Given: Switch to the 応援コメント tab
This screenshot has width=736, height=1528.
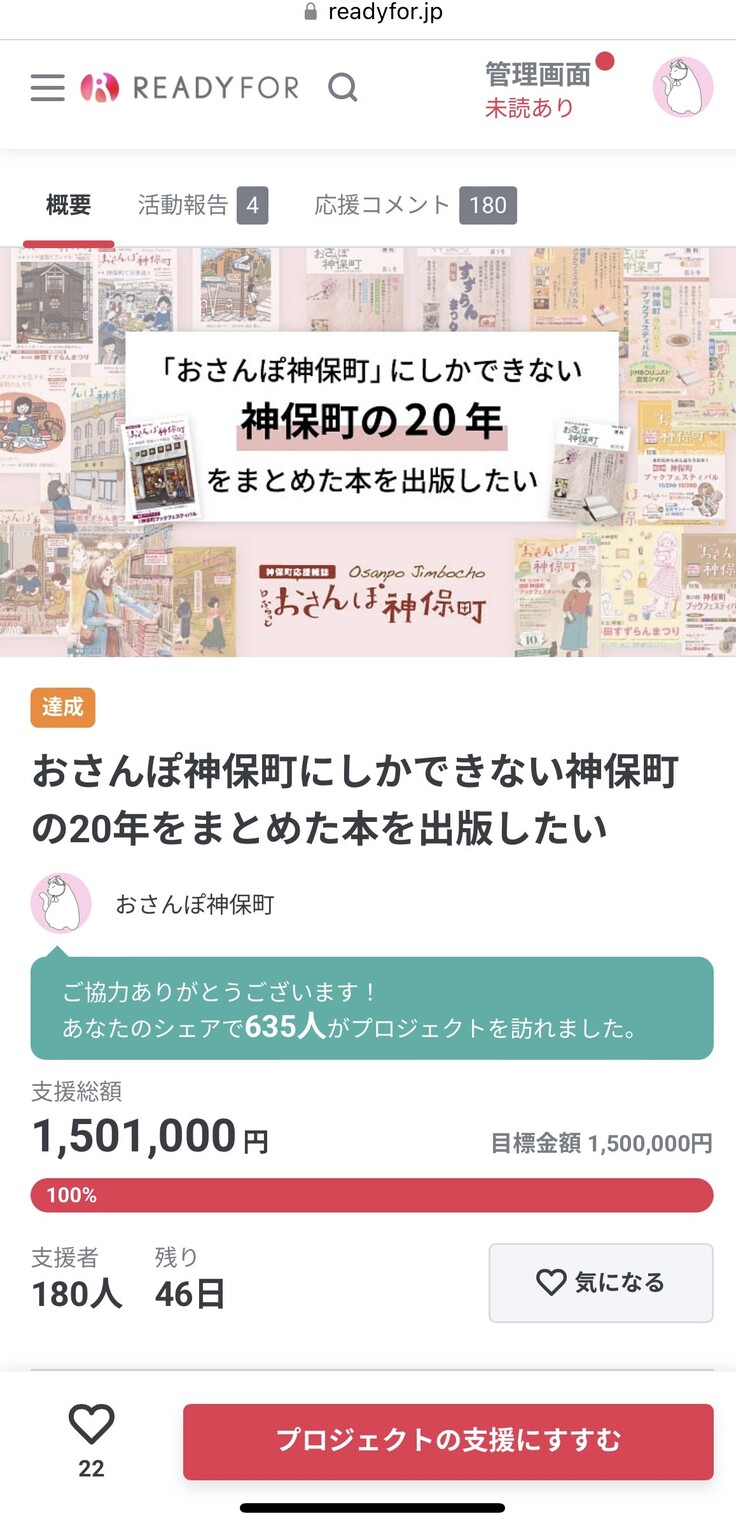Looking at the screenshot, I should (x=414, y=206).
